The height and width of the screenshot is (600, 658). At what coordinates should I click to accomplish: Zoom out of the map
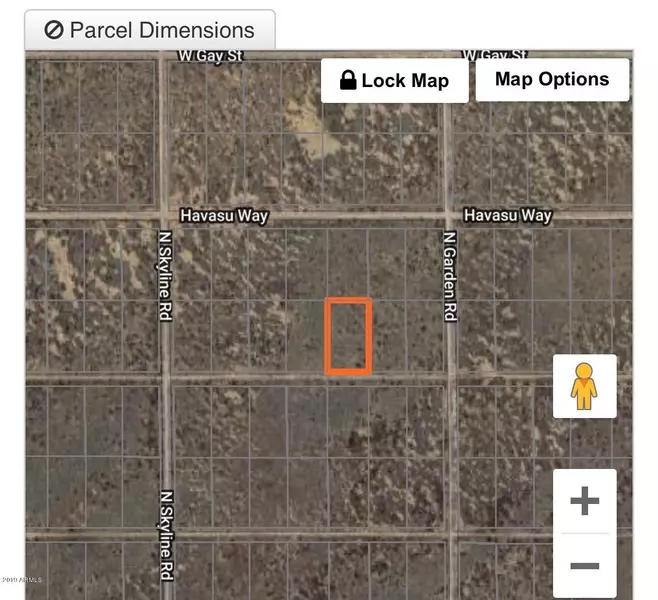pos(584,566)
